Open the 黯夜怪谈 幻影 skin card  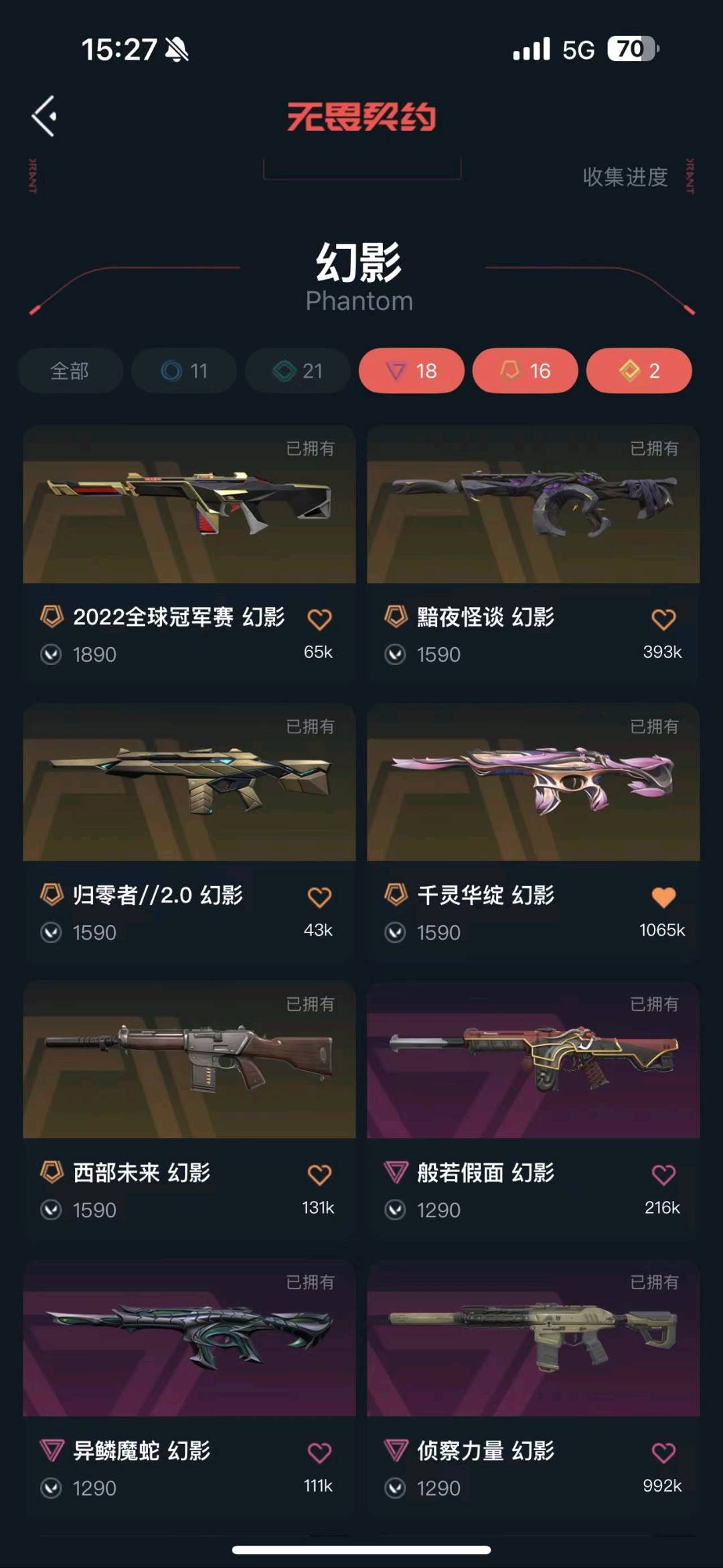(534, 553)
